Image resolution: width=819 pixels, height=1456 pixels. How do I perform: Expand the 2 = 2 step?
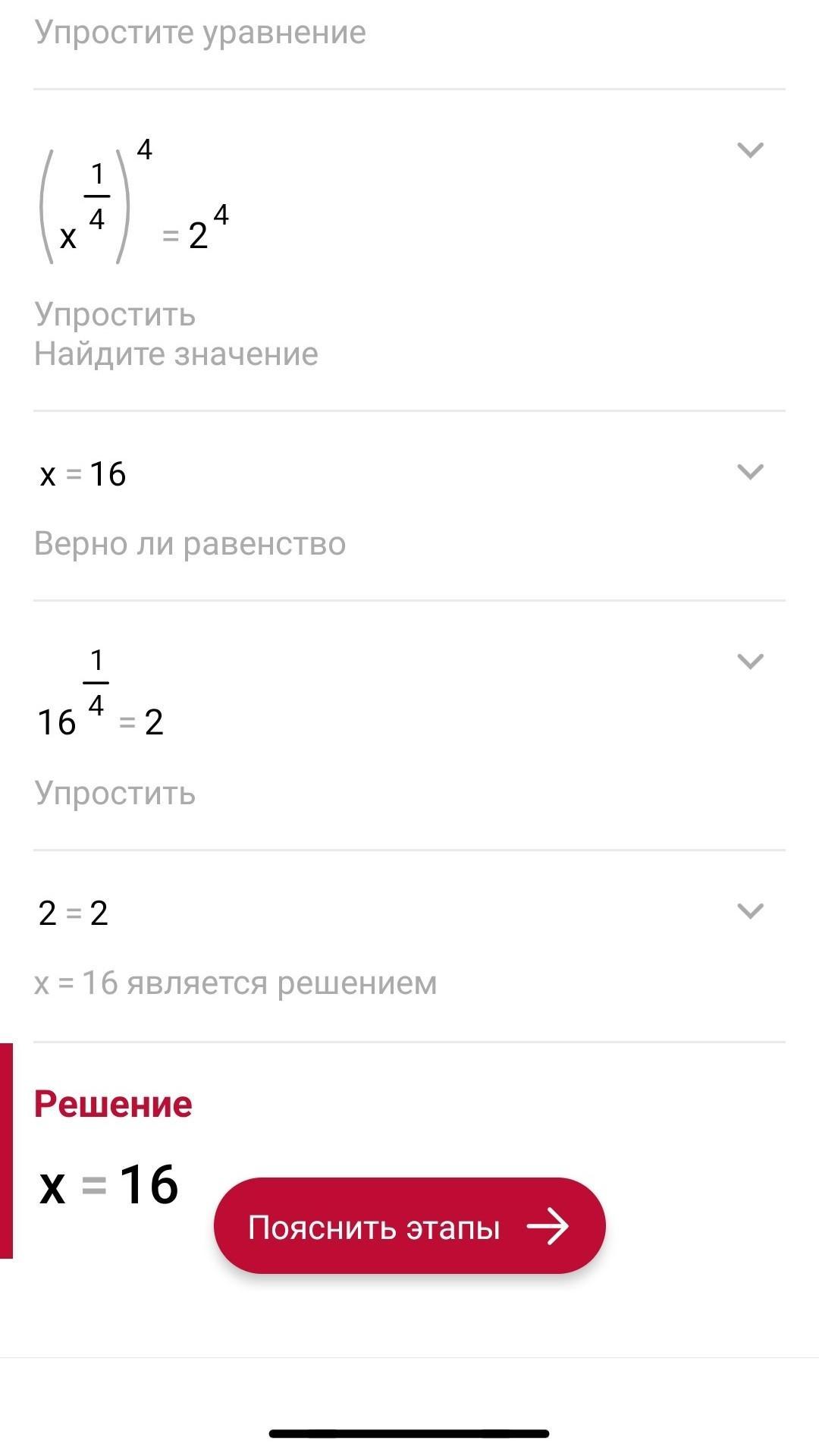pos(750,910)
